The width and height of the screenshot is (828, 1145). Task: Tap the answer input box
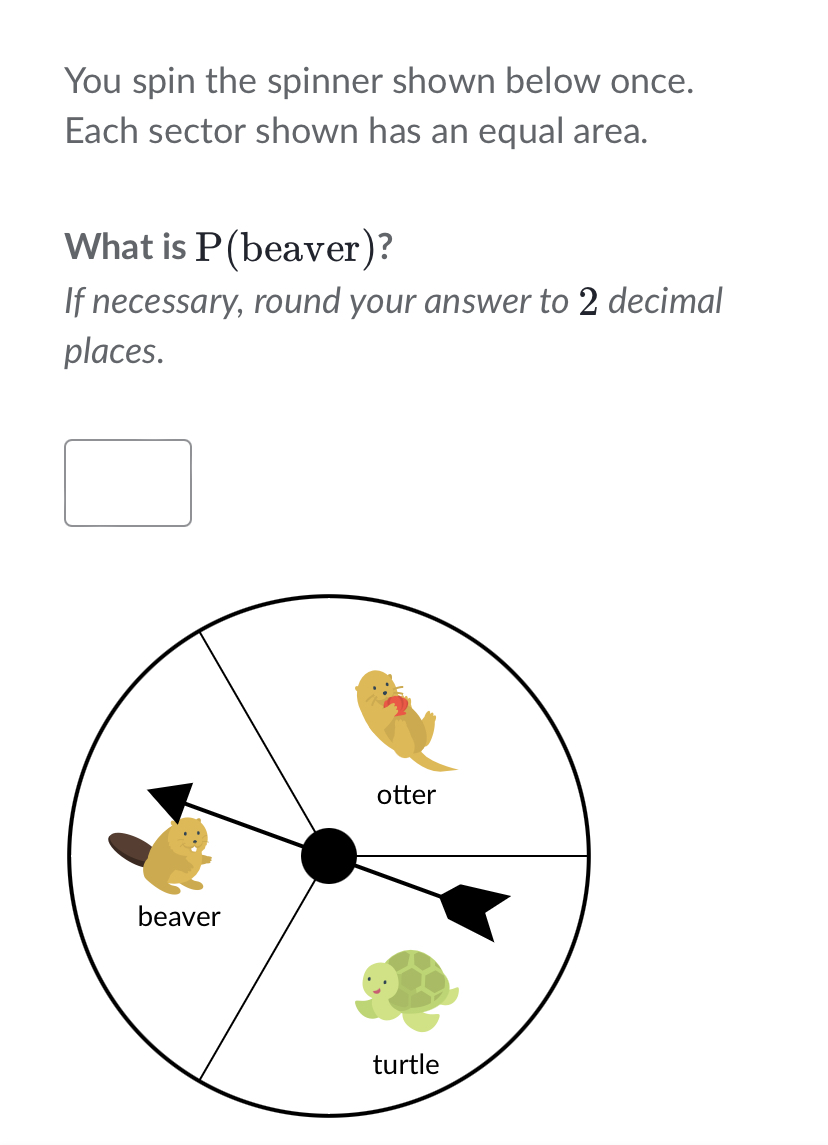(x=128, y=483)
